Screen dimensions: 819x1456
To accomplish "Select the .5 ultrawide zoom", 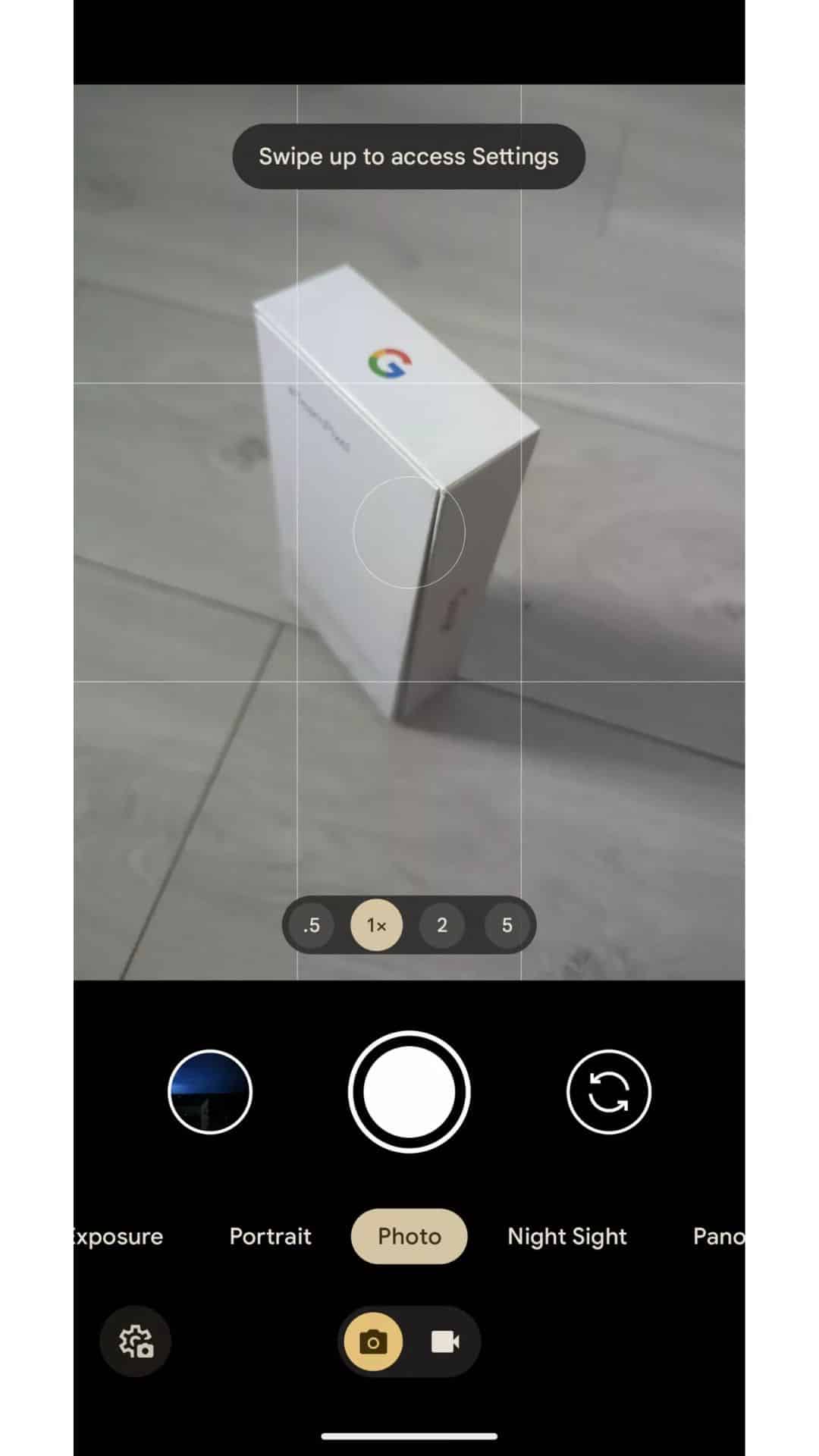I will pos(312,925).
